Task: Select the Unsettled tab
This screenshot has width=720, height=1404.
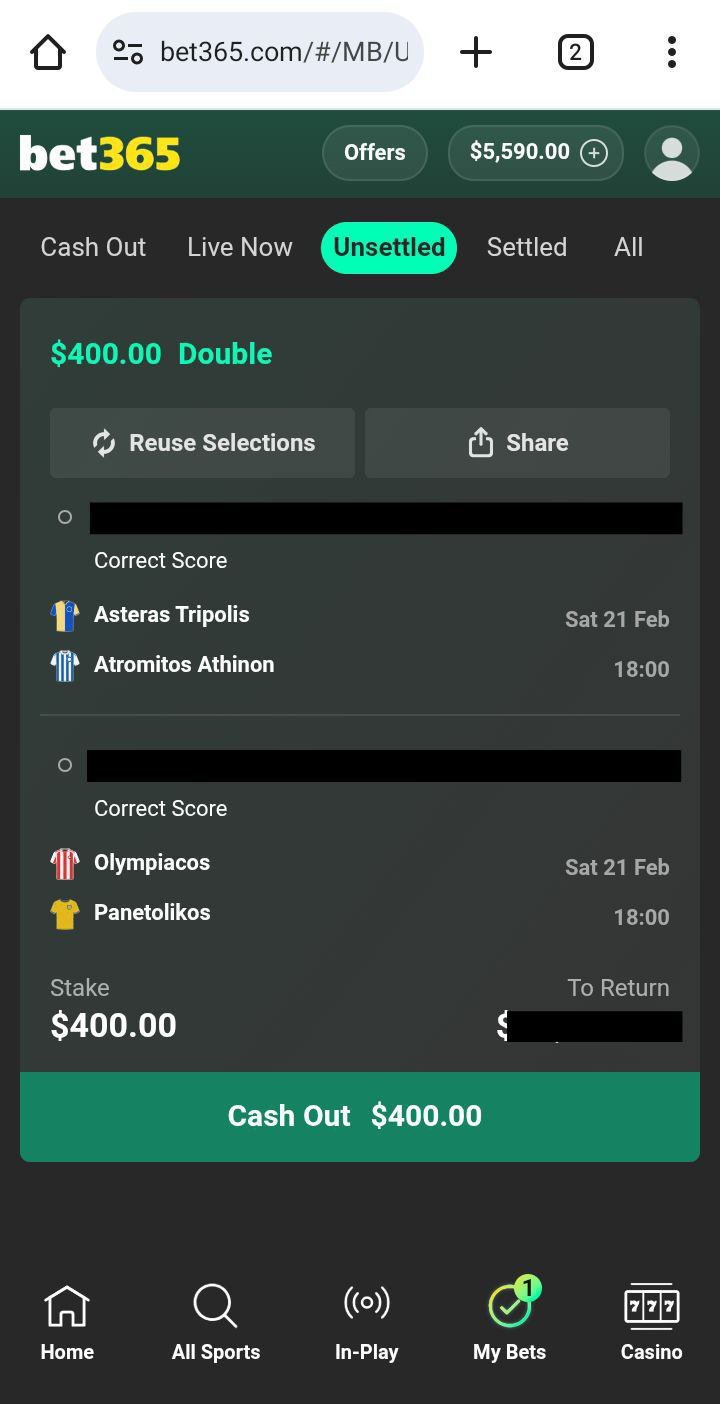Action: (389, 247)
